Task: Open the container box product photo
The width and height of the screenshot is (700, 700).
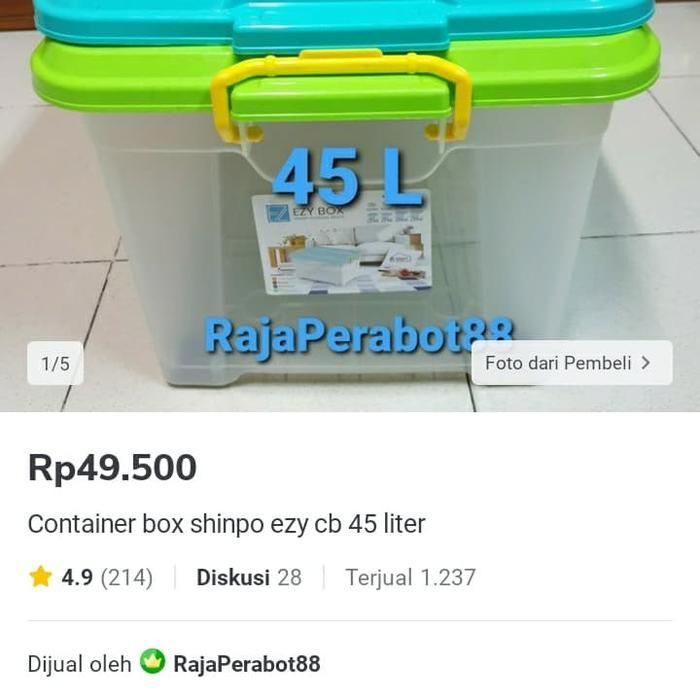Action: [x=350, y=200]
